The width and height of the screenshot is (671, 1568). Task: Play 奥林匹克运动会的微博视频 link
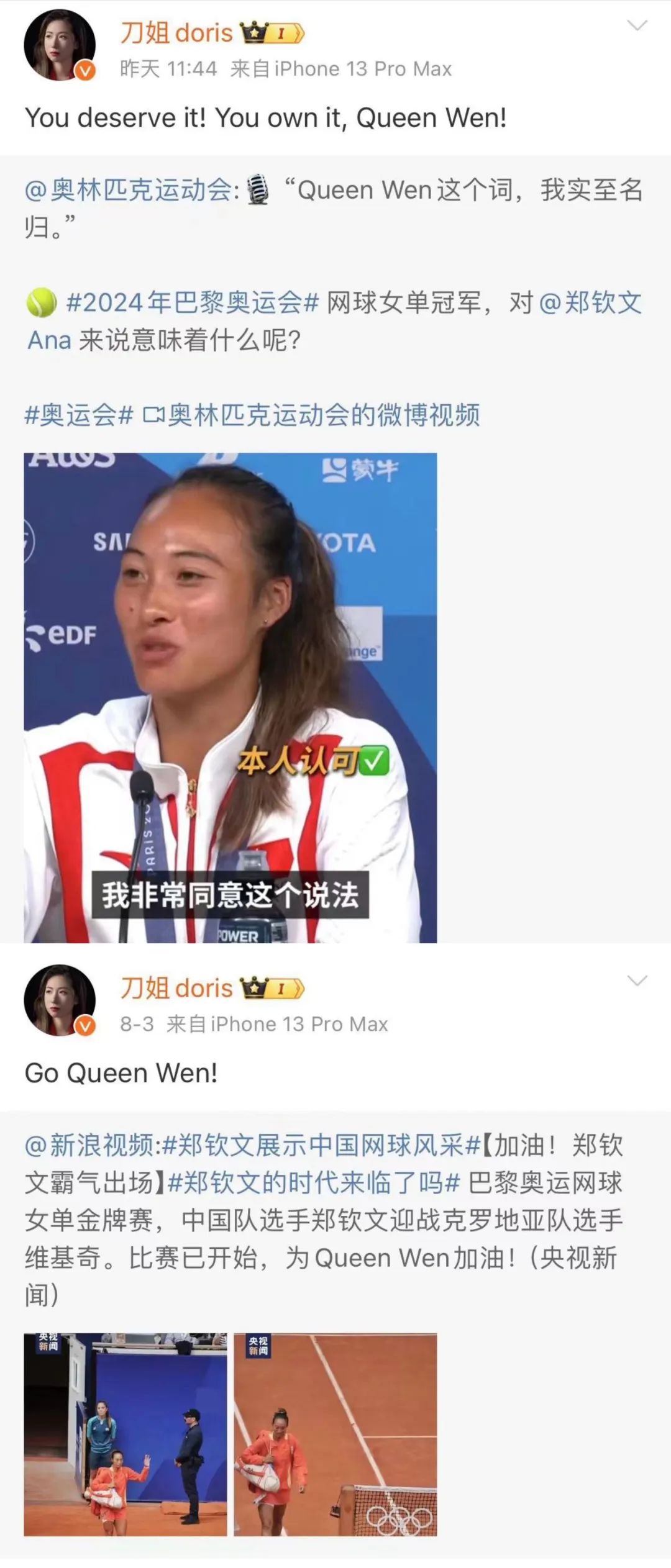point(312,415)
